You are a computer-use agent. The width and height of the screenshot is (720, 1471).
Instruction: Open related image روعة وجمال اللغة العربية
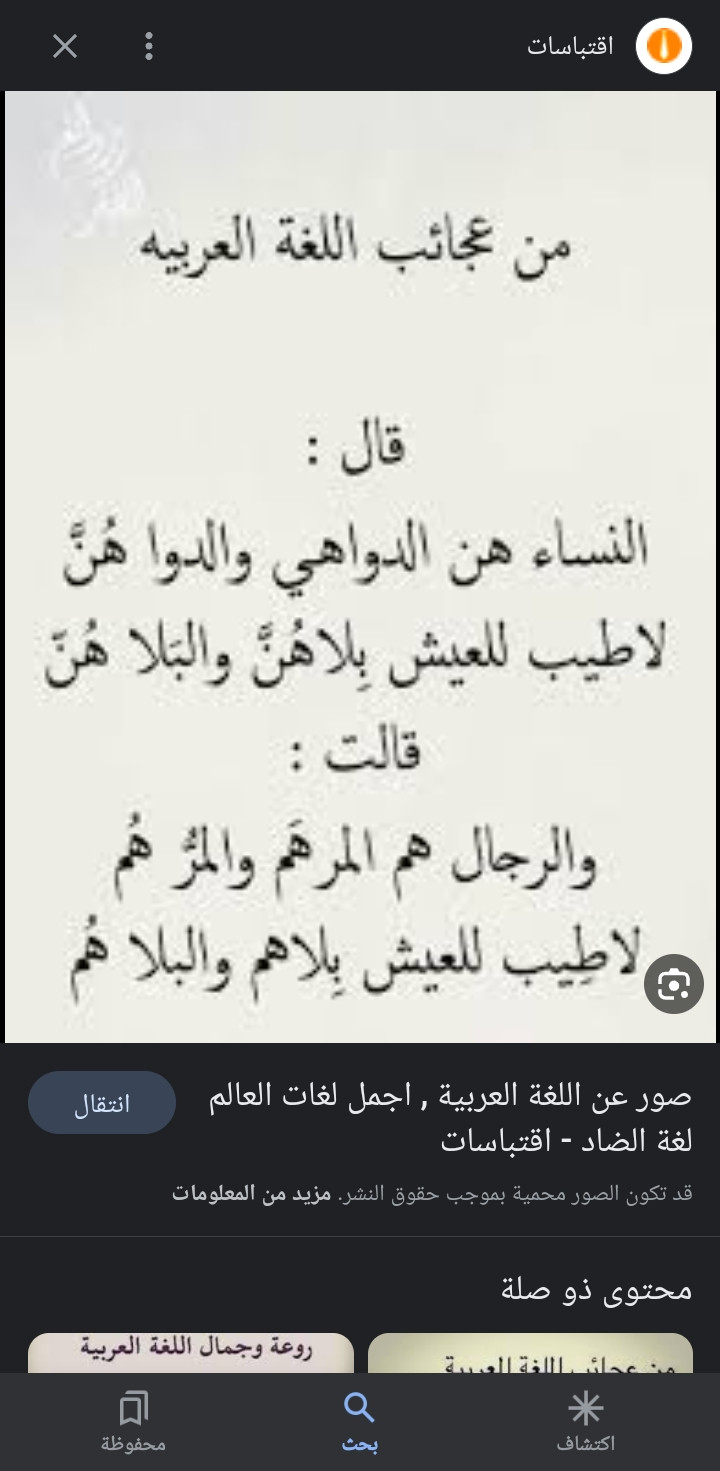pyautogui.click(x=191, y=1352)
